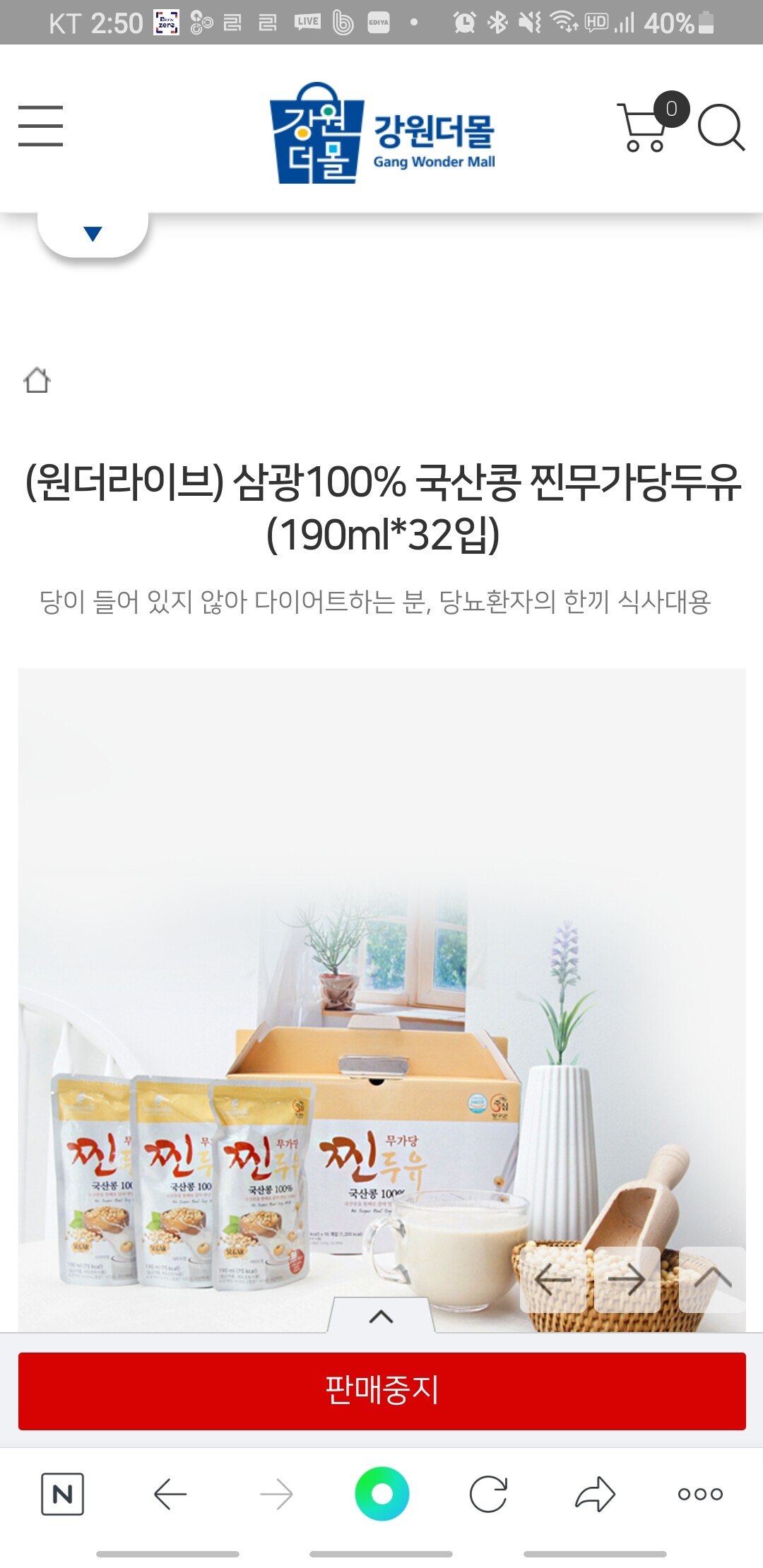Go to previous page with floating left arrow
763x1568 pixels.
click(552, 1279)
